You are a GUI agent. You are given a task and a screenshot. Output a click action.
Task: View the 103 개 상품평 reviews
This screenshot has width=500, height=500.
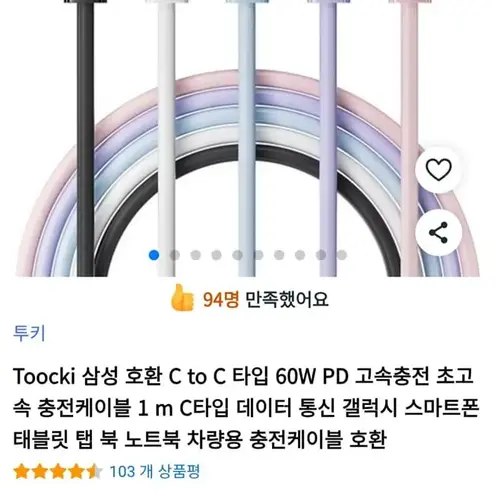coord(155,472)
